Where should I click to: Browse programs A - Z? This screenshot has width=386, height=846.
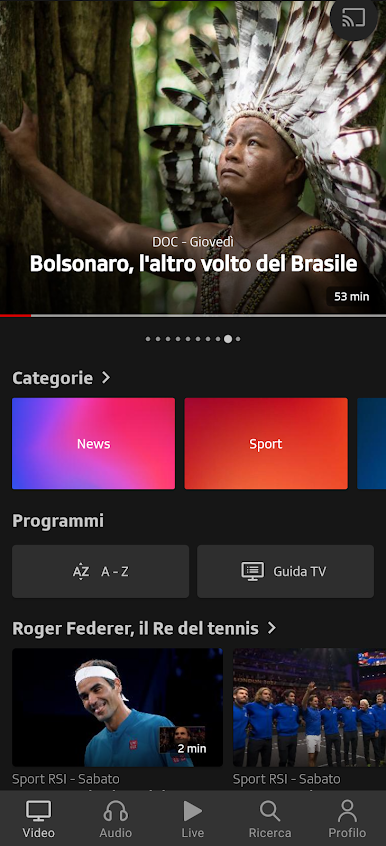pos(100,571)
